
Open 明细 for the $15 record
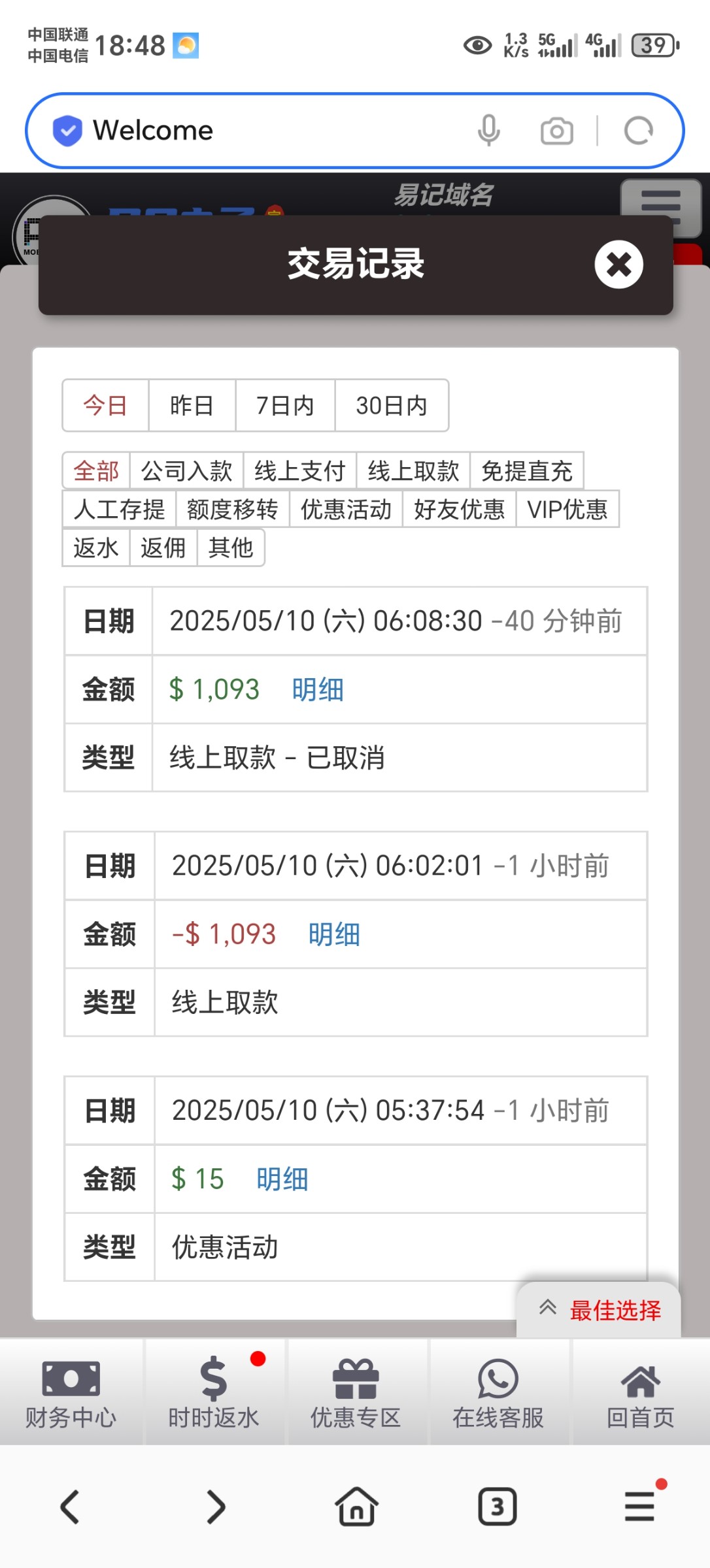click(x=282, y=1179)
